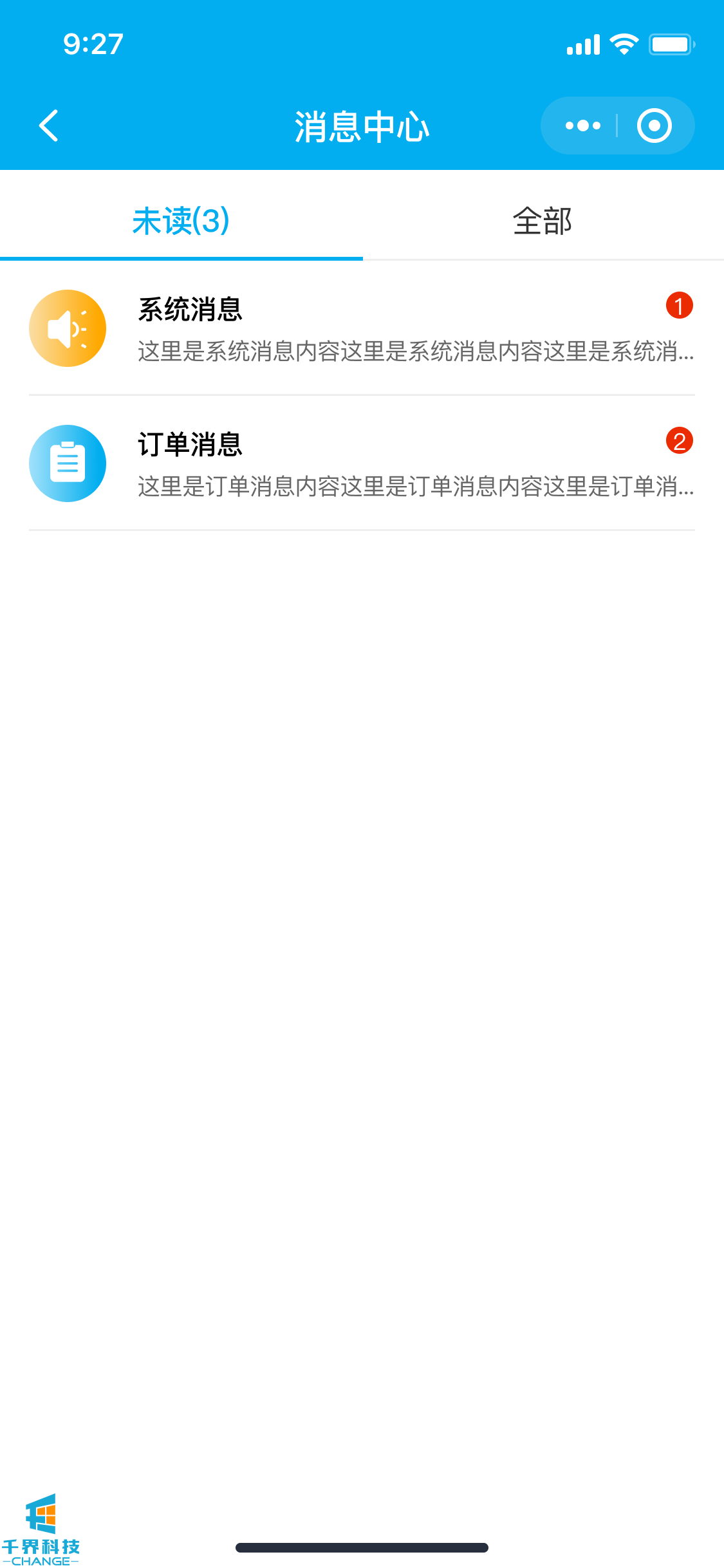This screenshot has height=1568, width=724.
Task: Switch to the 未读(3) tab
Action: click(181, 221)
